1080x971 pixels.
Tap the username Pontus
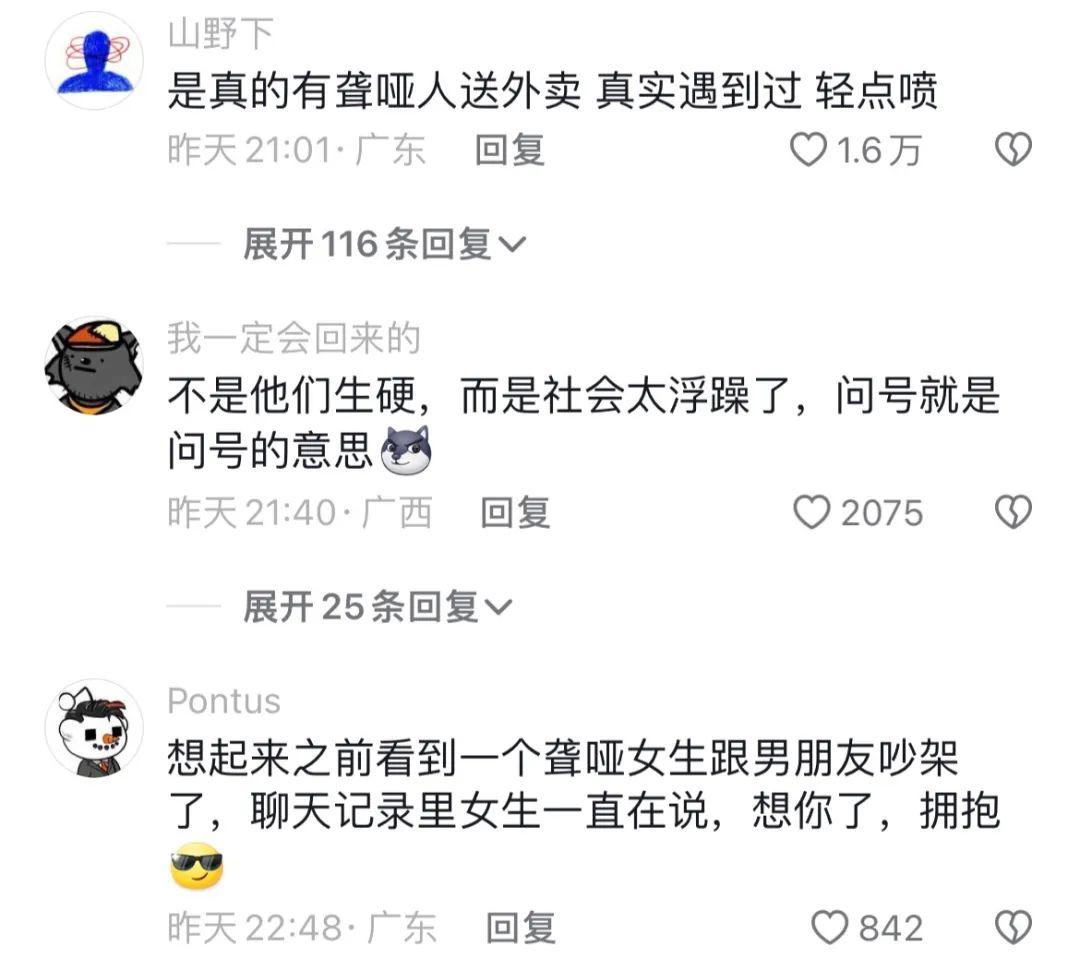click(x=224, y=701)
